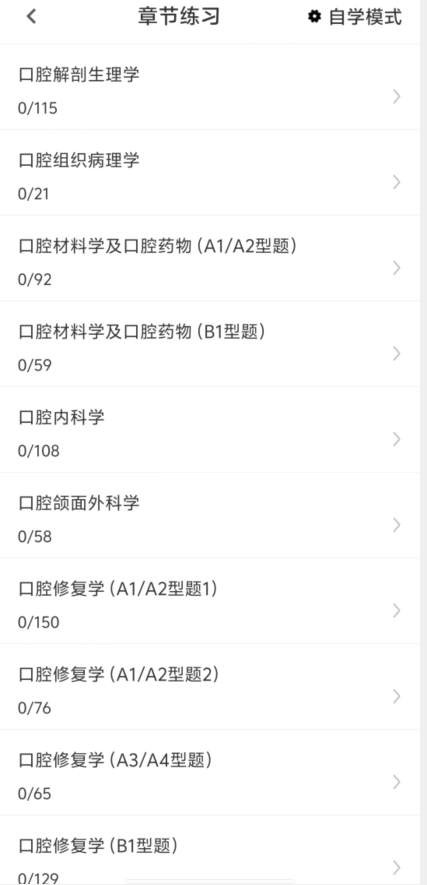Start 口腔修复学 (A1/A2型题1) practice
Screen dimensions: 427x885
[x=210, y=602]
